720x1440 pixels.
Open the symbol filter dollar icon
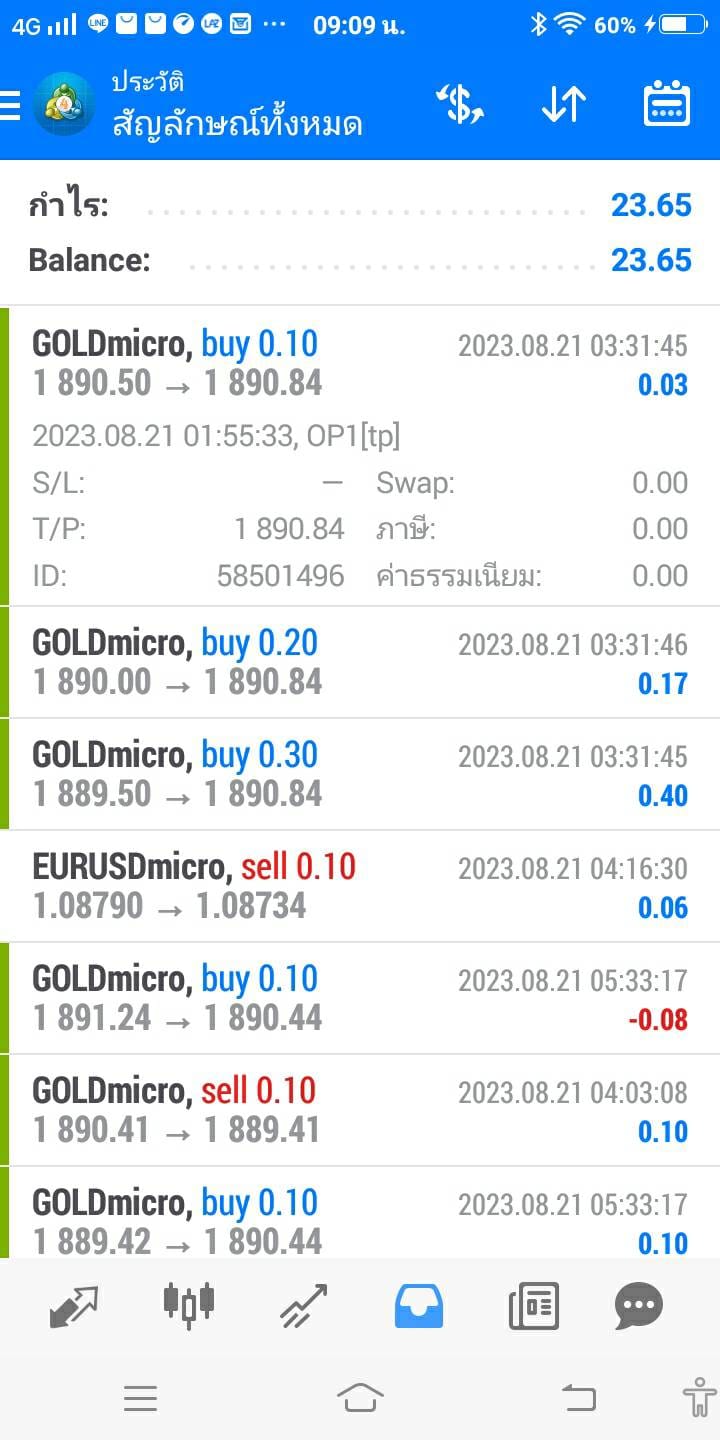460,104
